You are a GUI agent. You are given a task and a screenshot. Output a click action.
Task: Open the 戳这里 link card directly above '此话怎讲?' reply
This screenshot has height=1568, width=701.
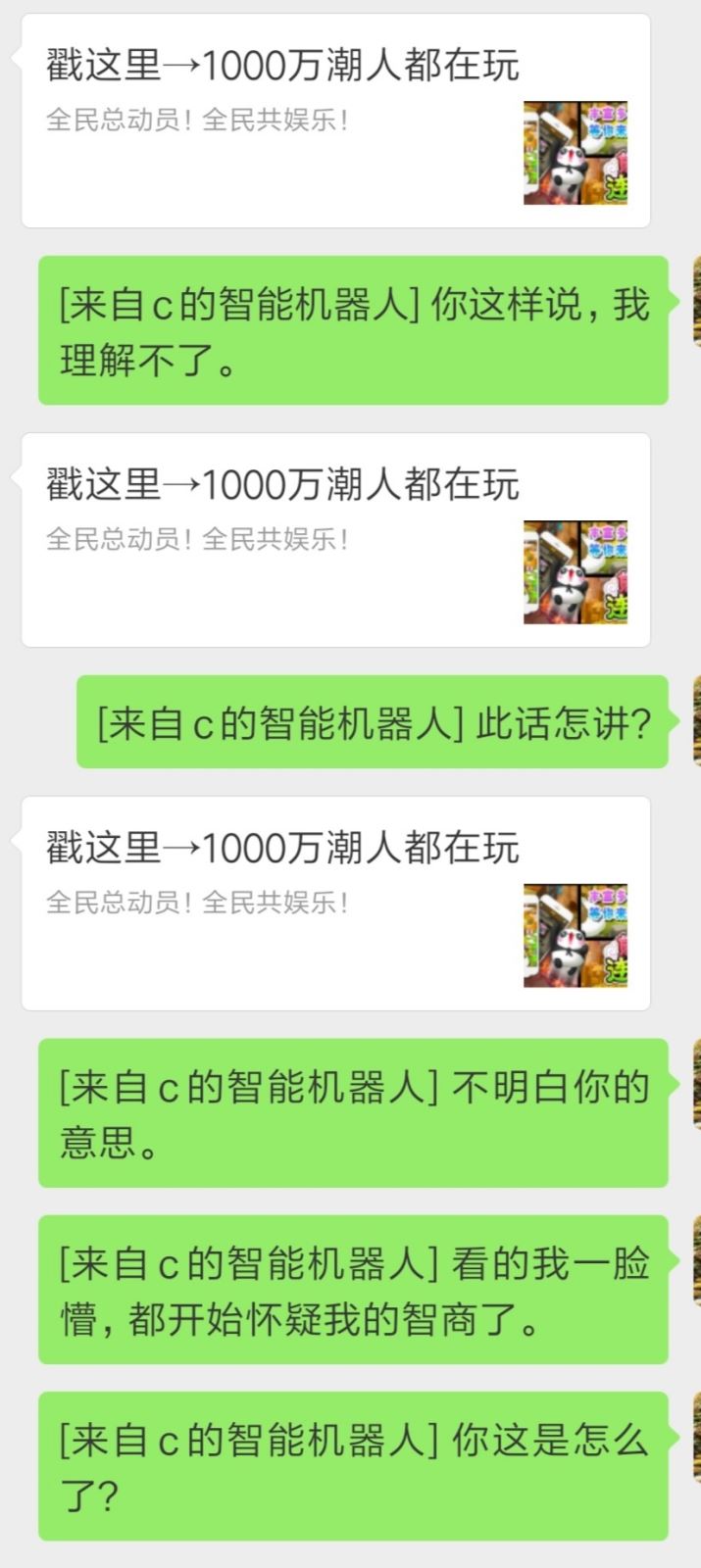335,540
